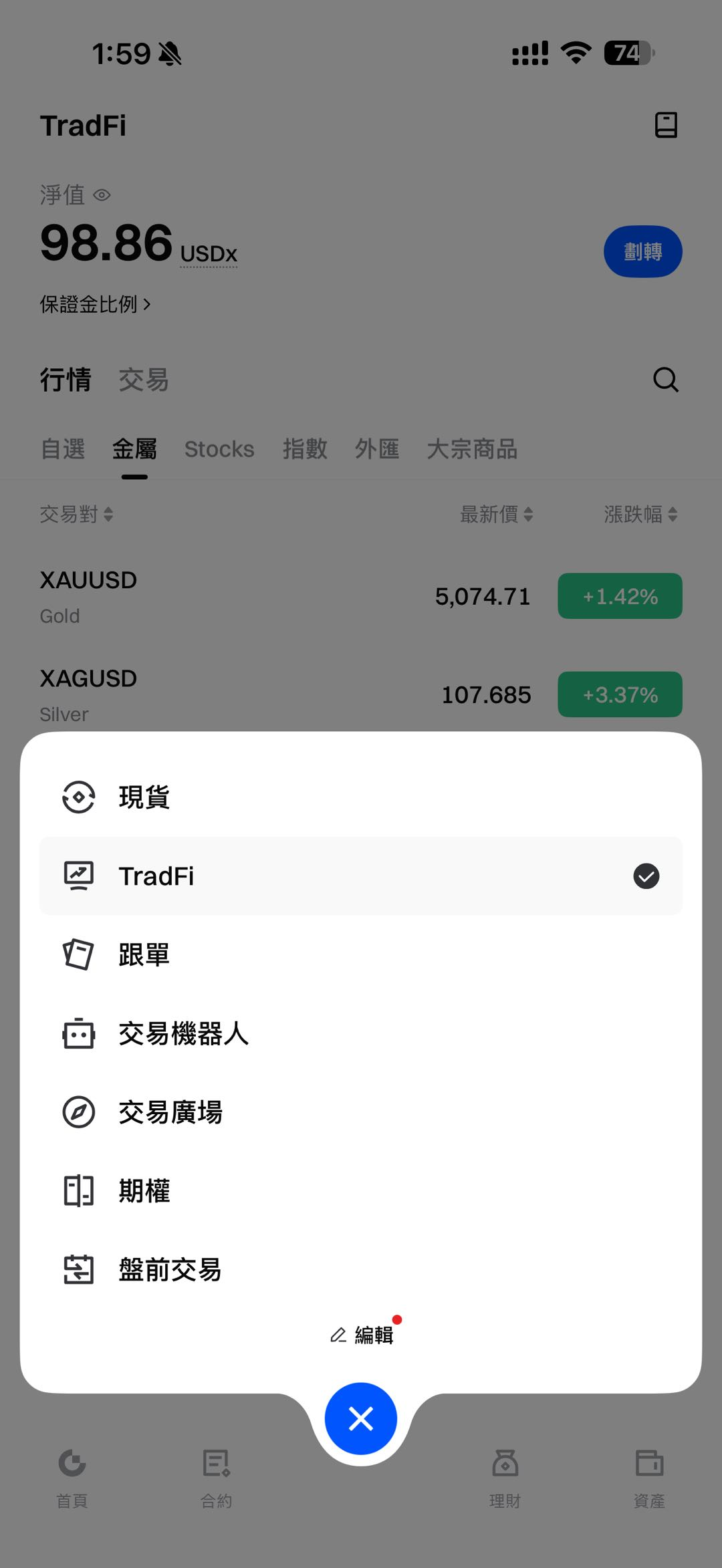
Task: Open 交易機器人 trading bots
Action: tap(183, 1034)
